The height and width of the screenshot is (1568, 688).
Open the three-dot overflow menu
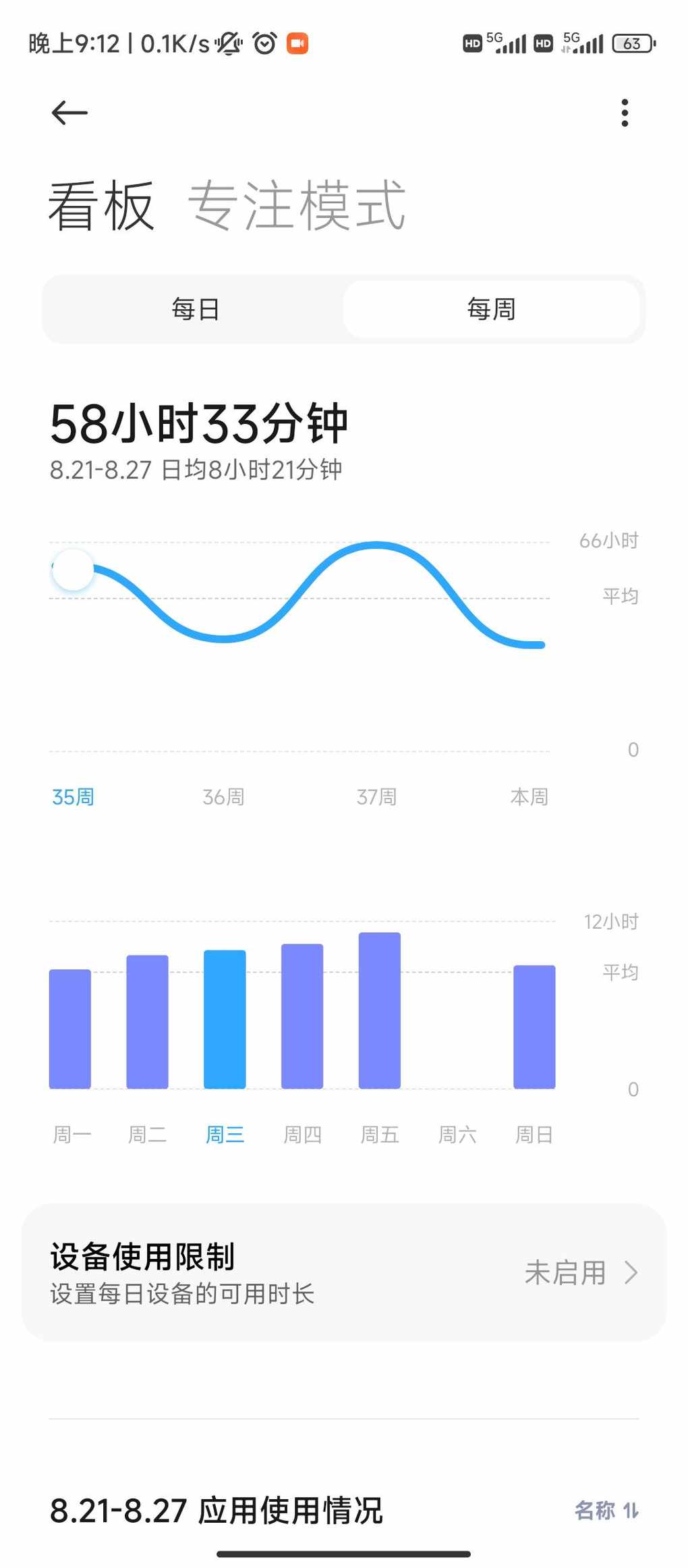(x=625, y=113)
